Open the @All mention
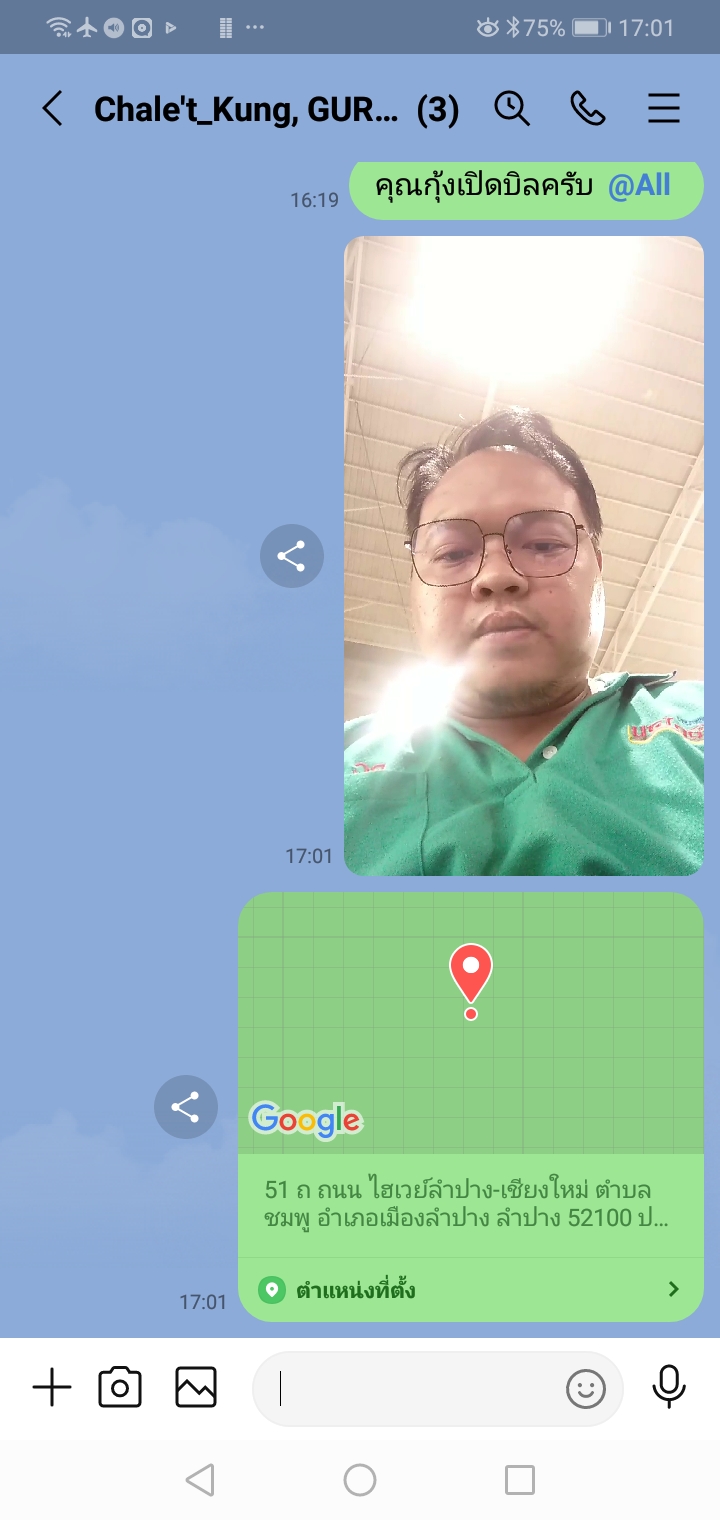This screenshot has height=1520, width=720. click(x=639, y=186)
